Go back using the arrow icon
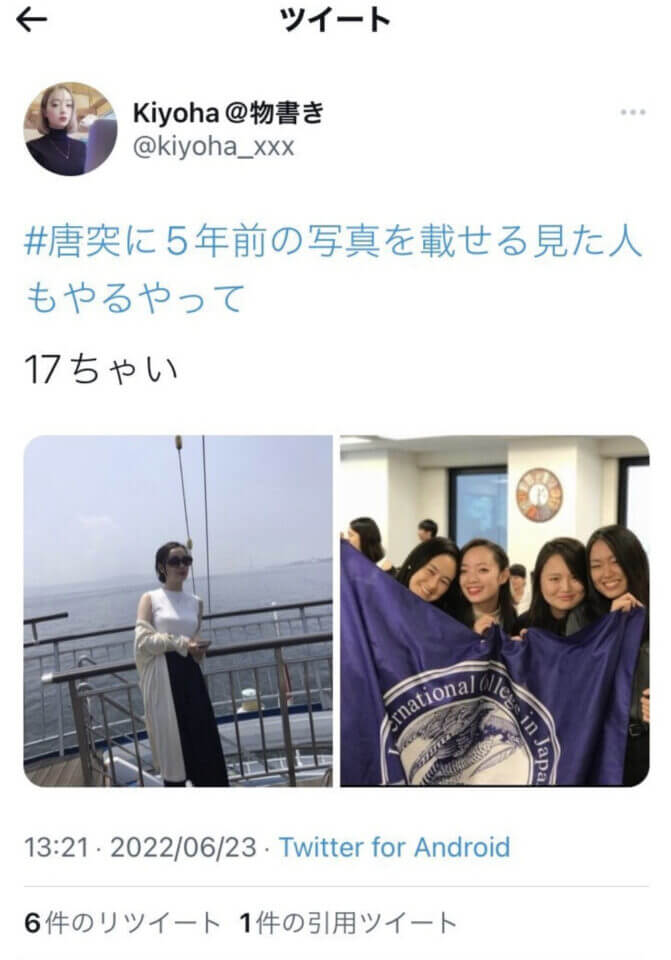Image resolution: width=671 pixels, height=960 pixels. [x=33, y=21]
